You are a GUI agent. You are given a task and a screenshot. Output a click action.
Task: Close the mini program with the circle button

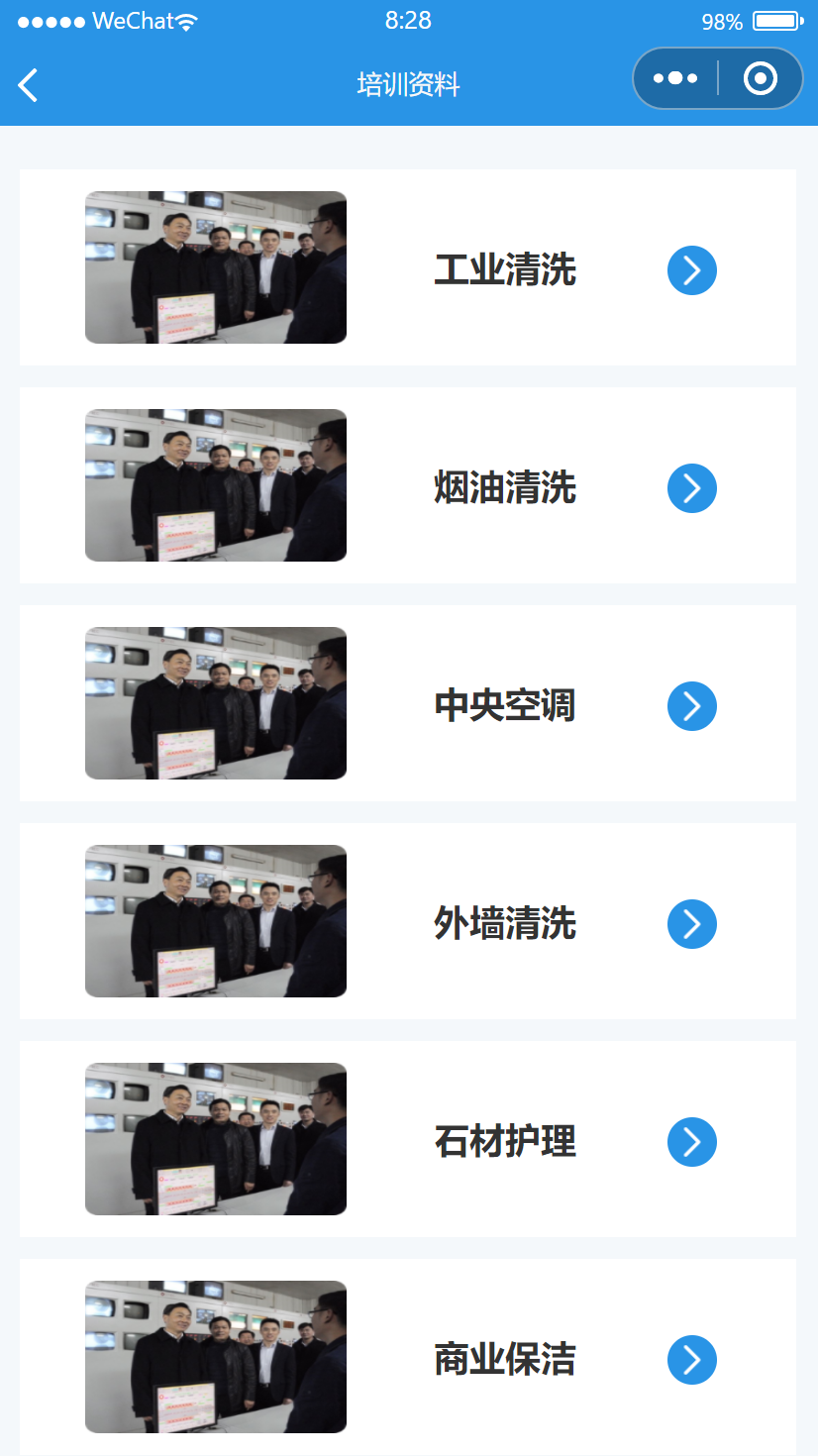click(761, 78)
